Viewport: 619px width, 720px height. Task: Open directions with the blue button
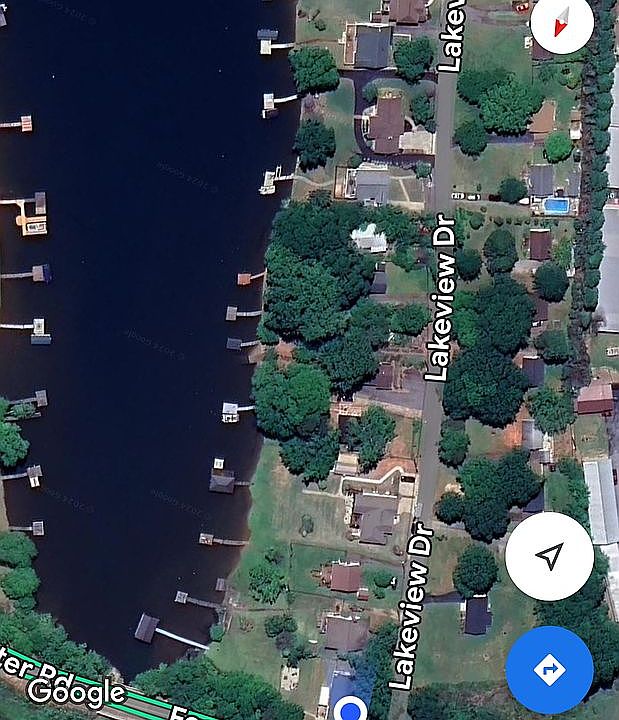pos(549,669)
